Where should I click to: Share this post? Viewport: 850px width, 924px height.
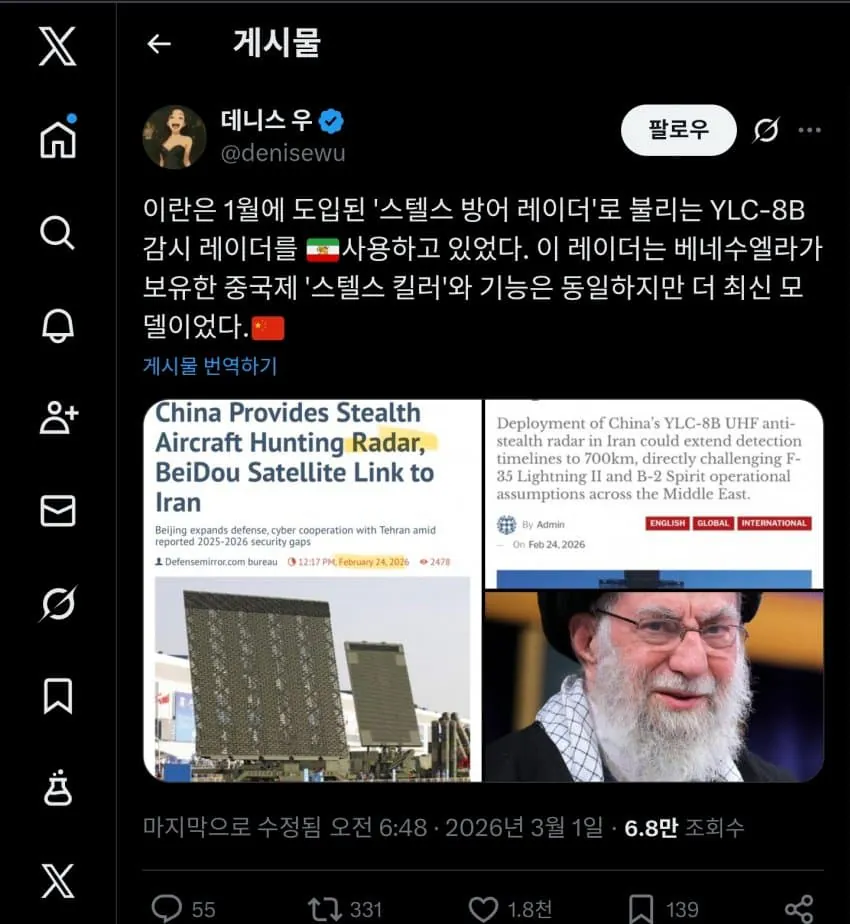[x=798, y=908]
